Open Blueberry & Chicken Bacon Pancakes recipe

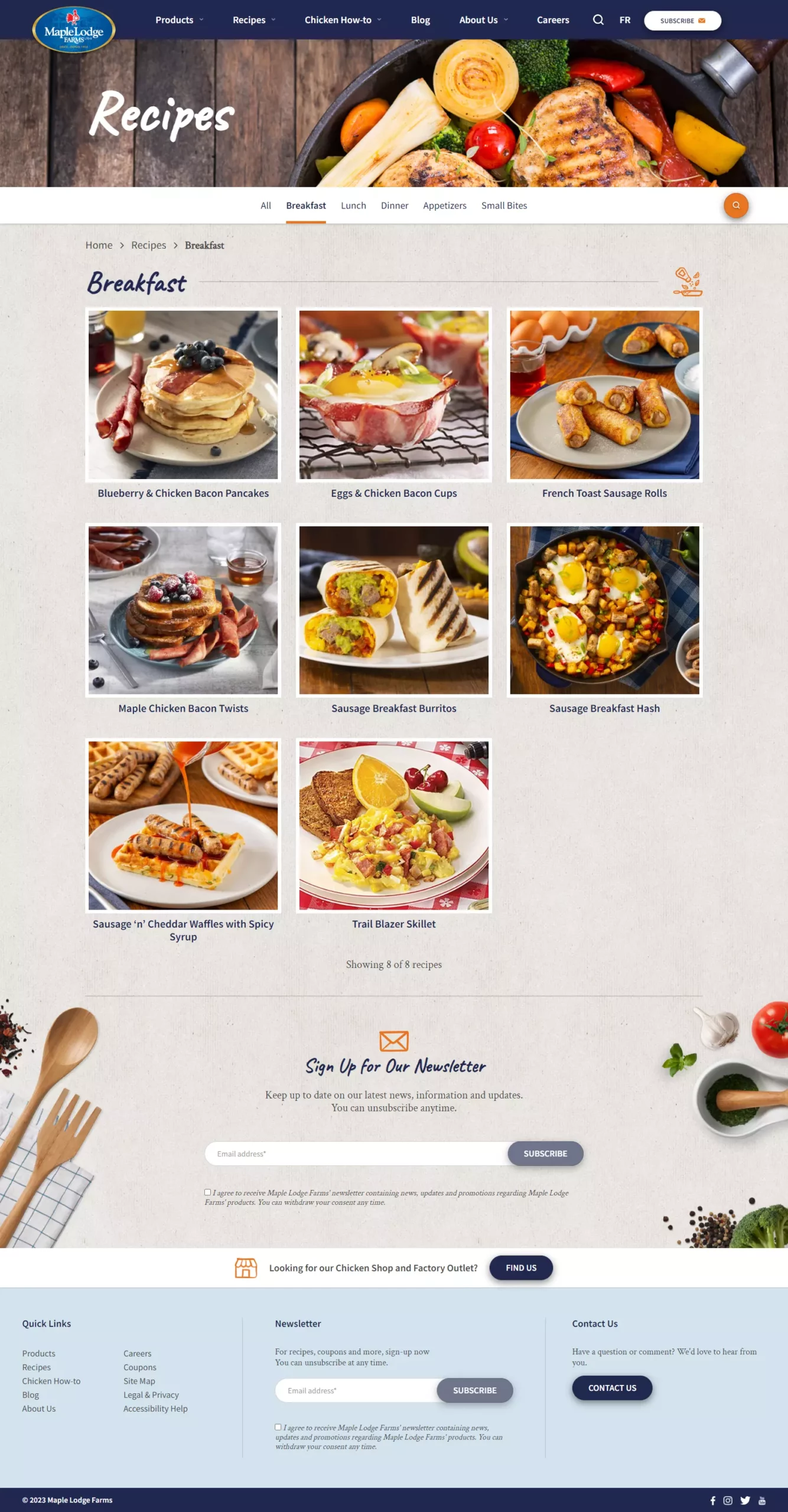tap(183, 396)
